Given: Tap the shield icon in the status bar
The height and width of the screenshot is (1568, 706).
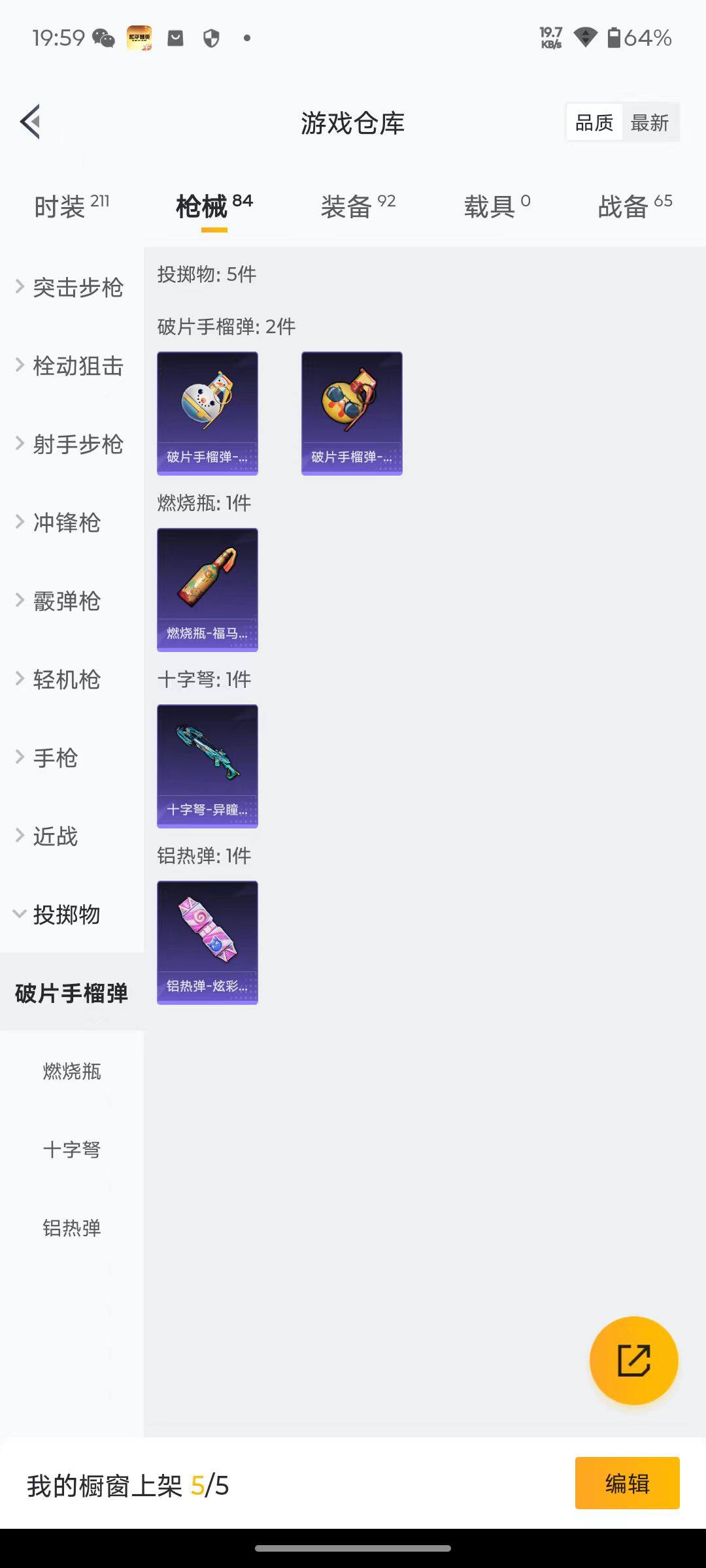Looking at the screenshot, I should pos(209,38).
